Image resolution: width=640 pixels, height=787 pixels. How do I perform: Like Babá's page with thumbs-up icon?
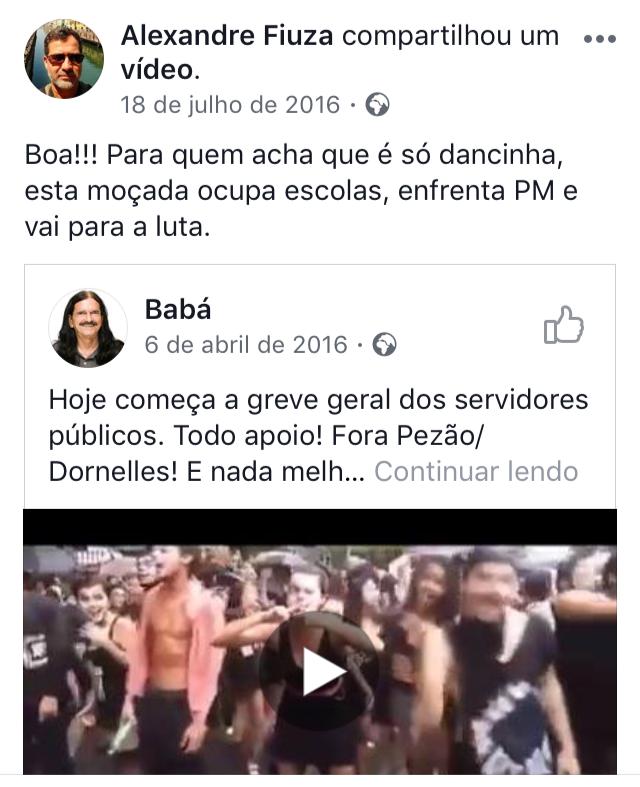click(564, 325)
